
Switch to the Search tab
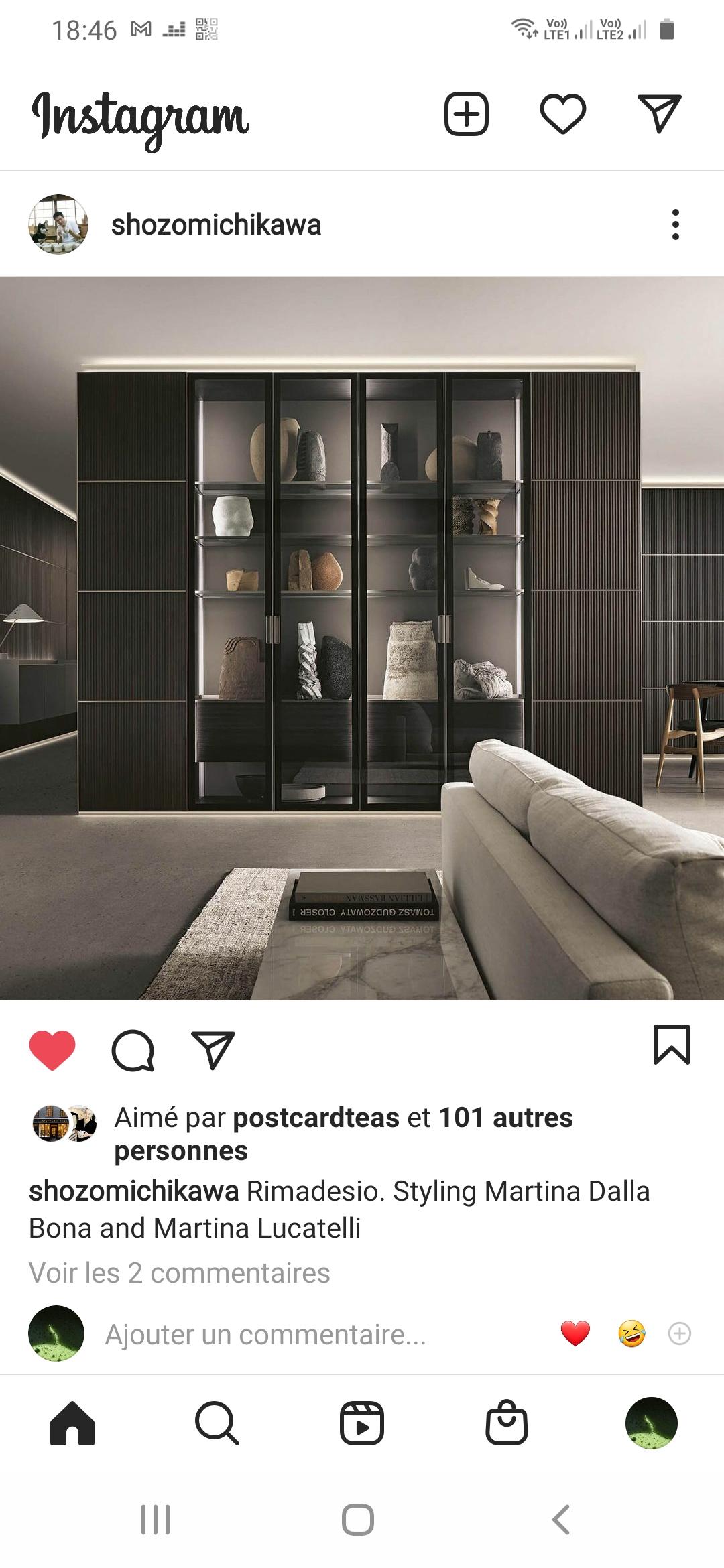point(217,1423)
